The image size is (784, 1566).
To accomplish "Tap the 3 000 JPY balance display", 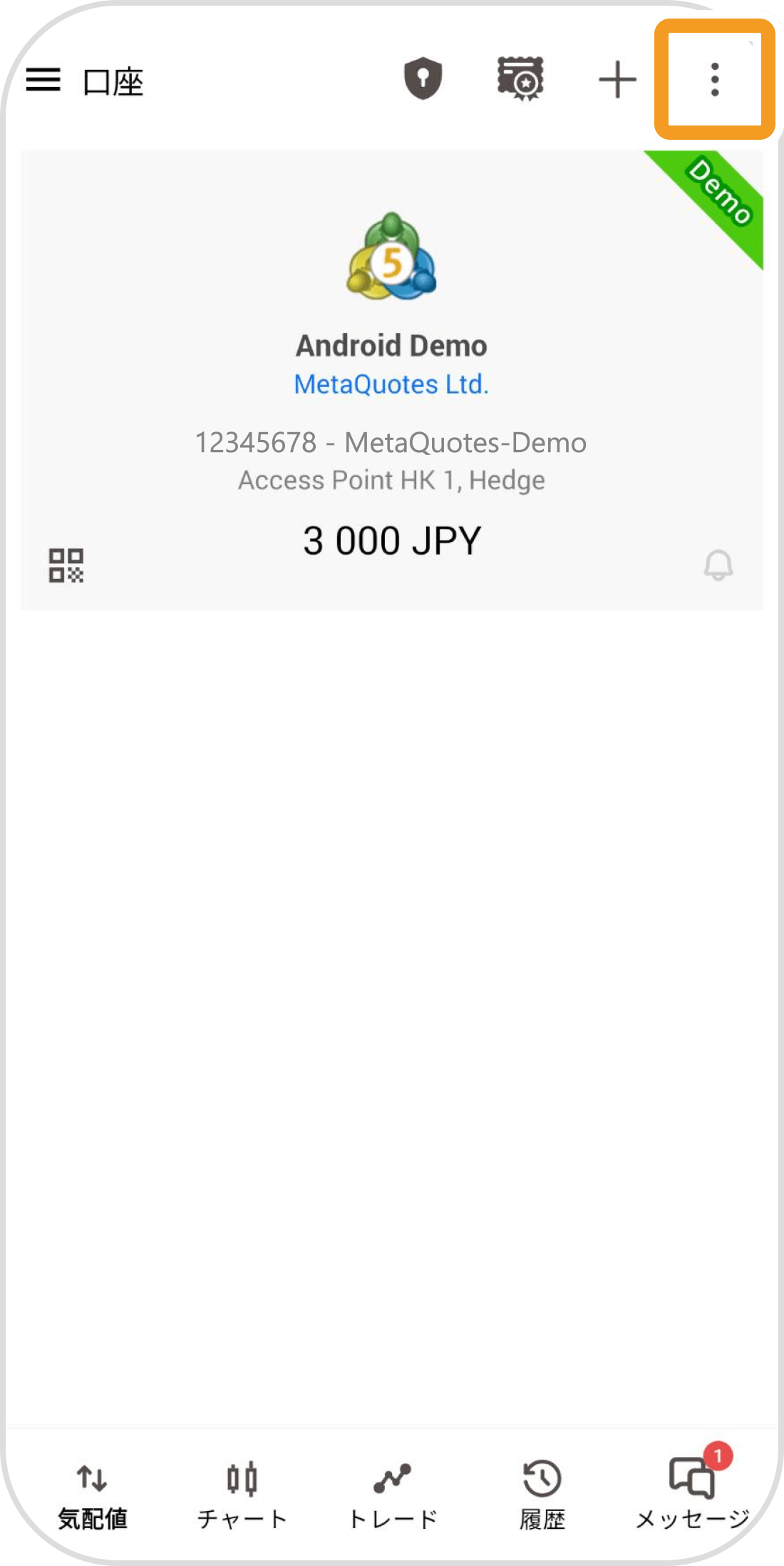I will (x=391, y=540).
